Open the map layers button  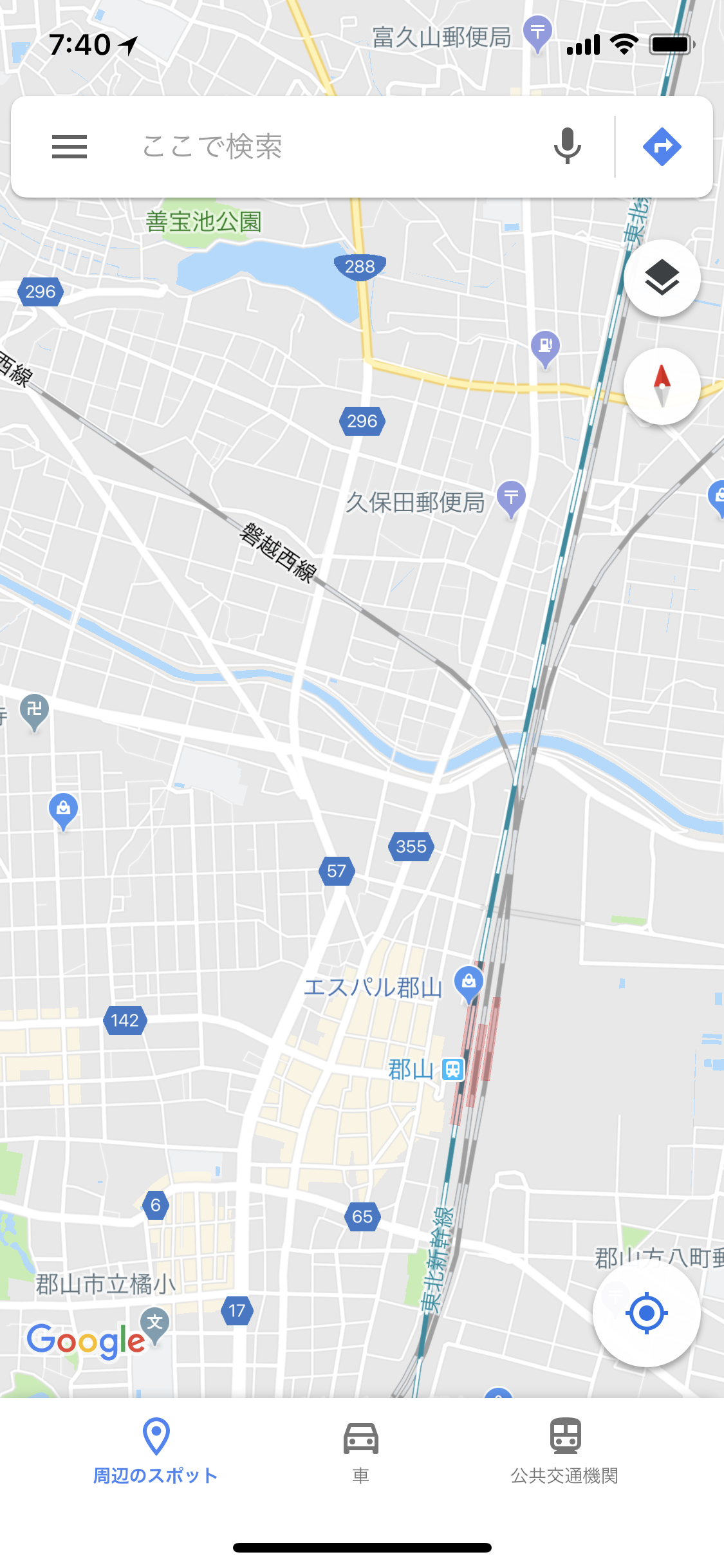pos(662,278)
